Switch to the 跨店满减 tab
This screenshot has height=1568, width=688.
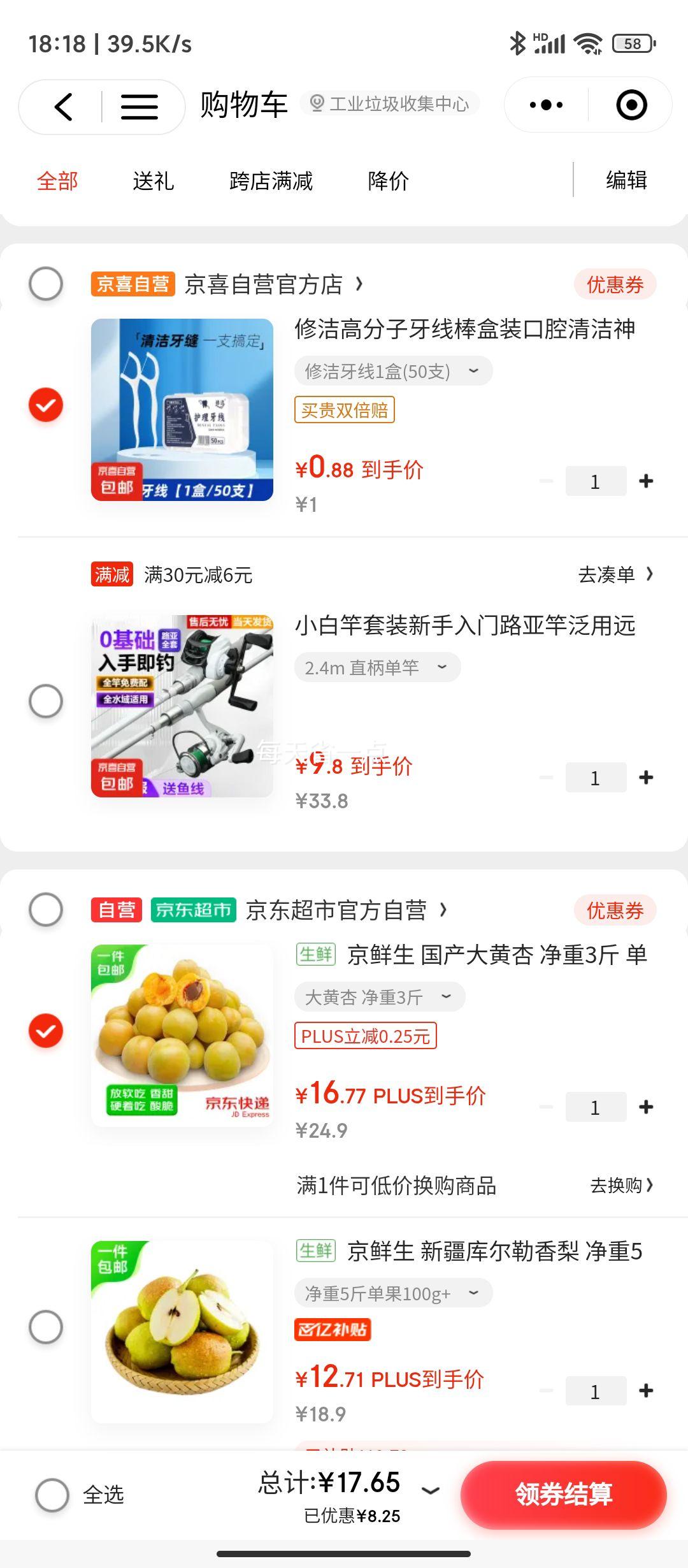point(271,181)
